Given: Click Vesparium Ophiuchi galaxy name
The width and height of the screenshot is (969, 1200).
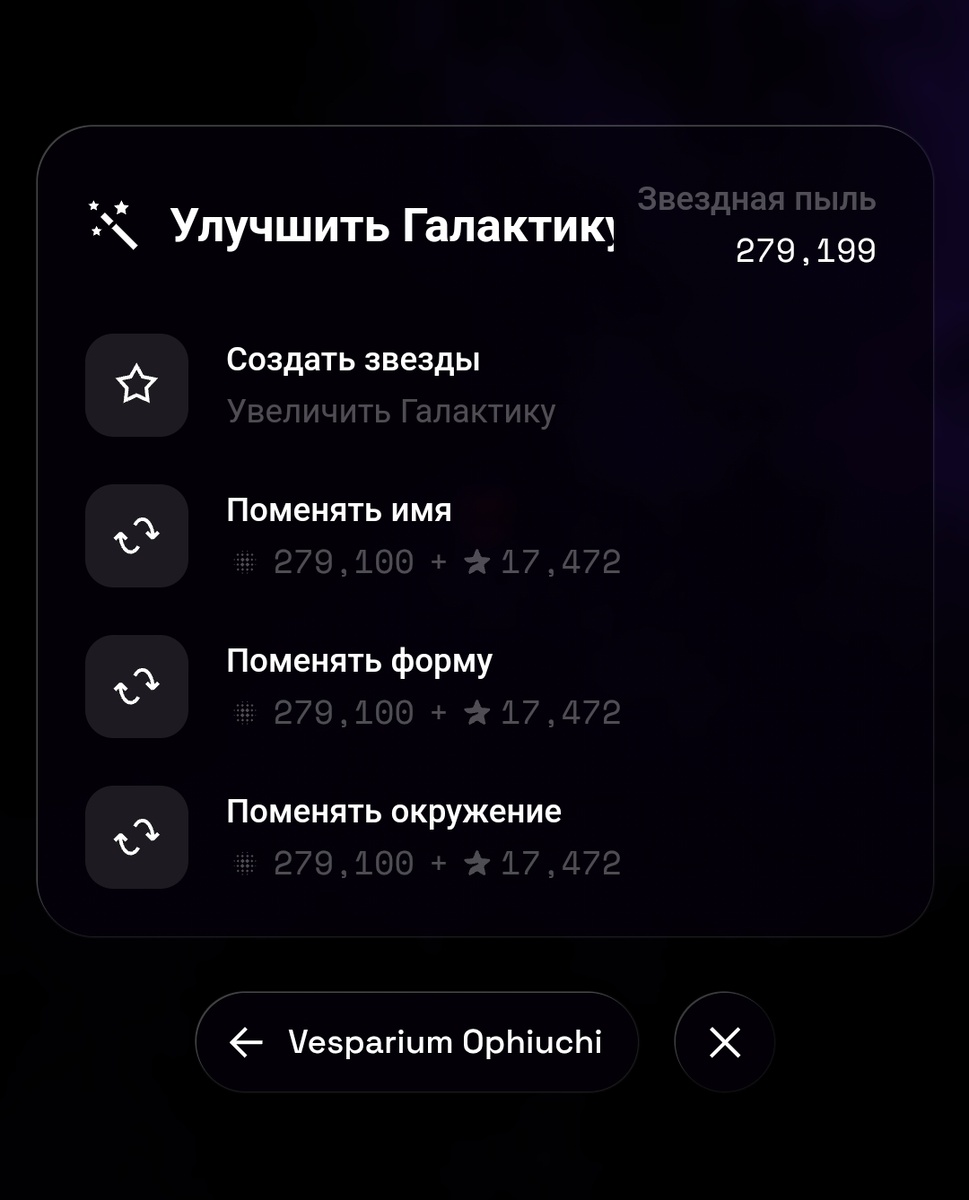Looking at the screenshot, I should (x=445, y=1042).
